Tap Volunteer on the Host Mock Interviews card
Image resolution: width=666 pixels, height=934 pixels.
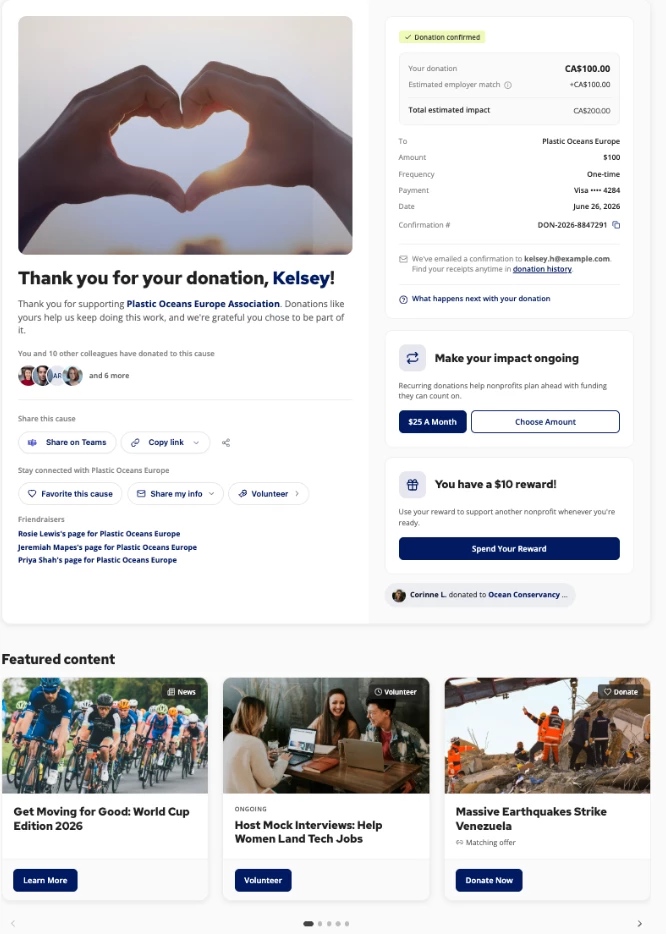tap(263, 880)
